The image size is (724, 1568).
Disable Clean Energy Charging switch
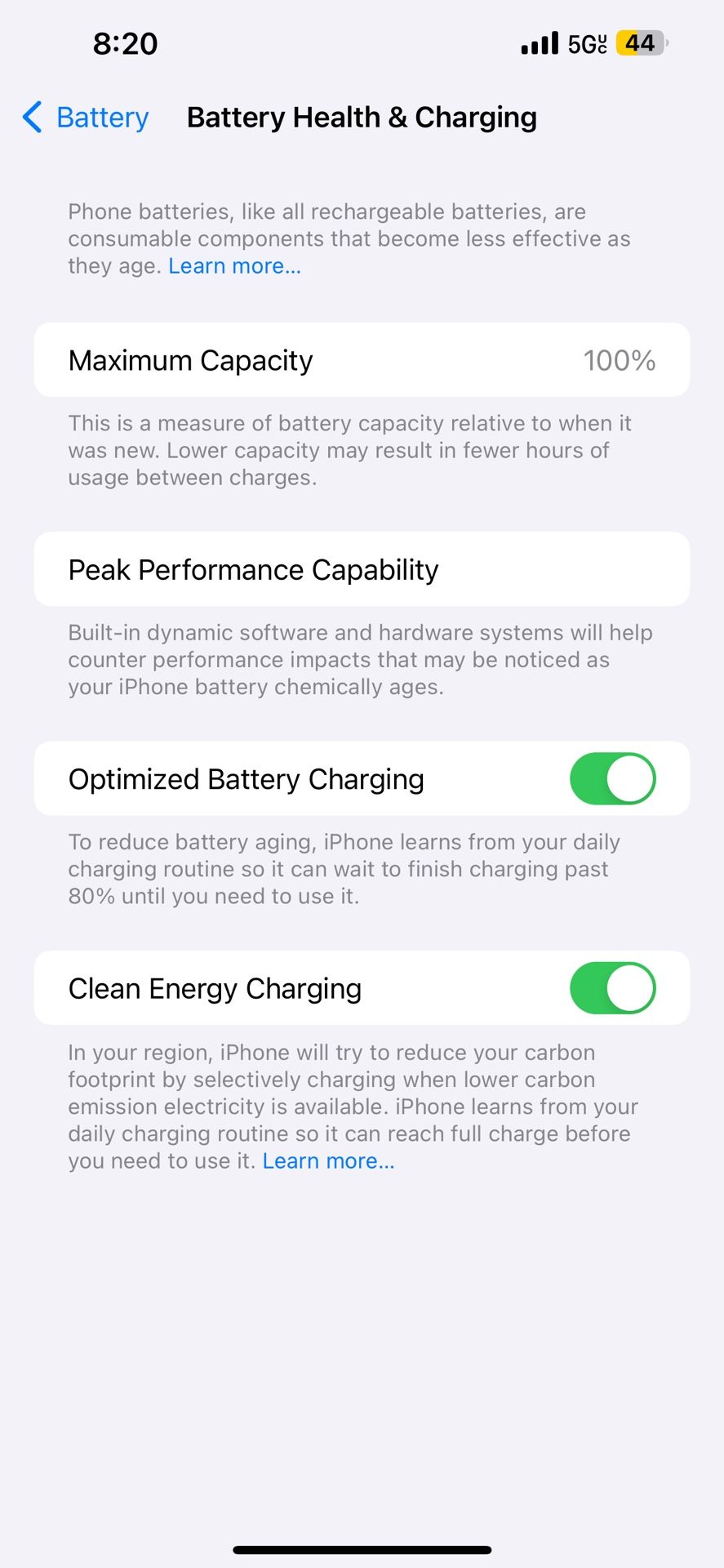[x=612, y=988]
